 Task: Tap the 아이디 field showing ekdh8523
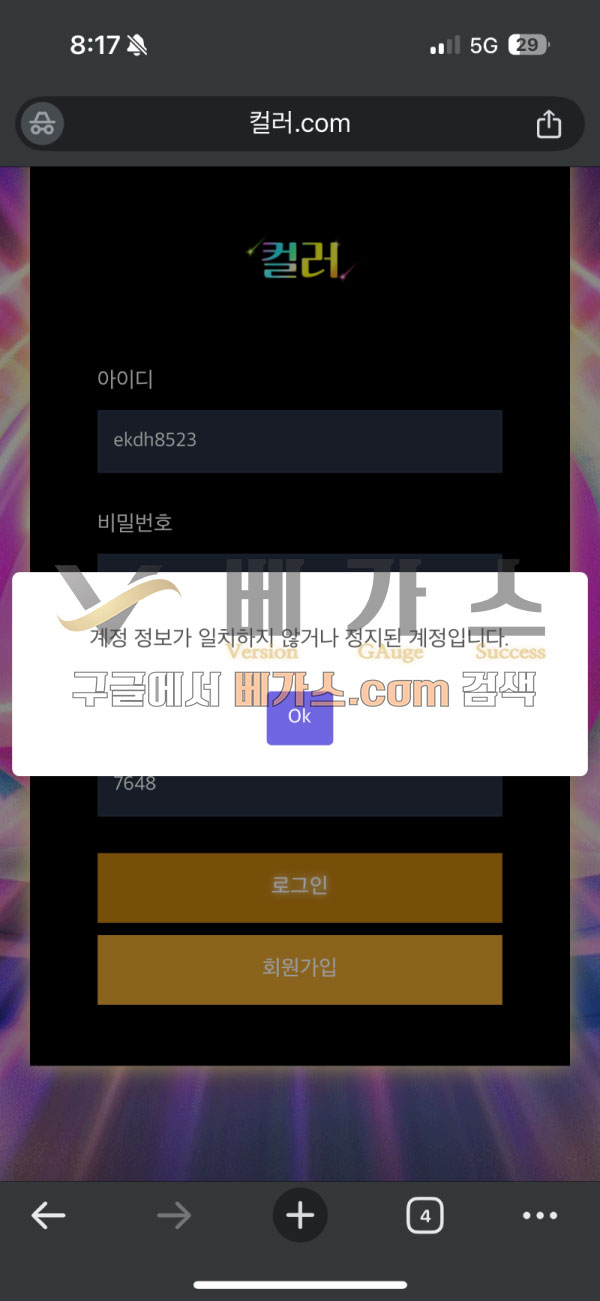[299, 440]
